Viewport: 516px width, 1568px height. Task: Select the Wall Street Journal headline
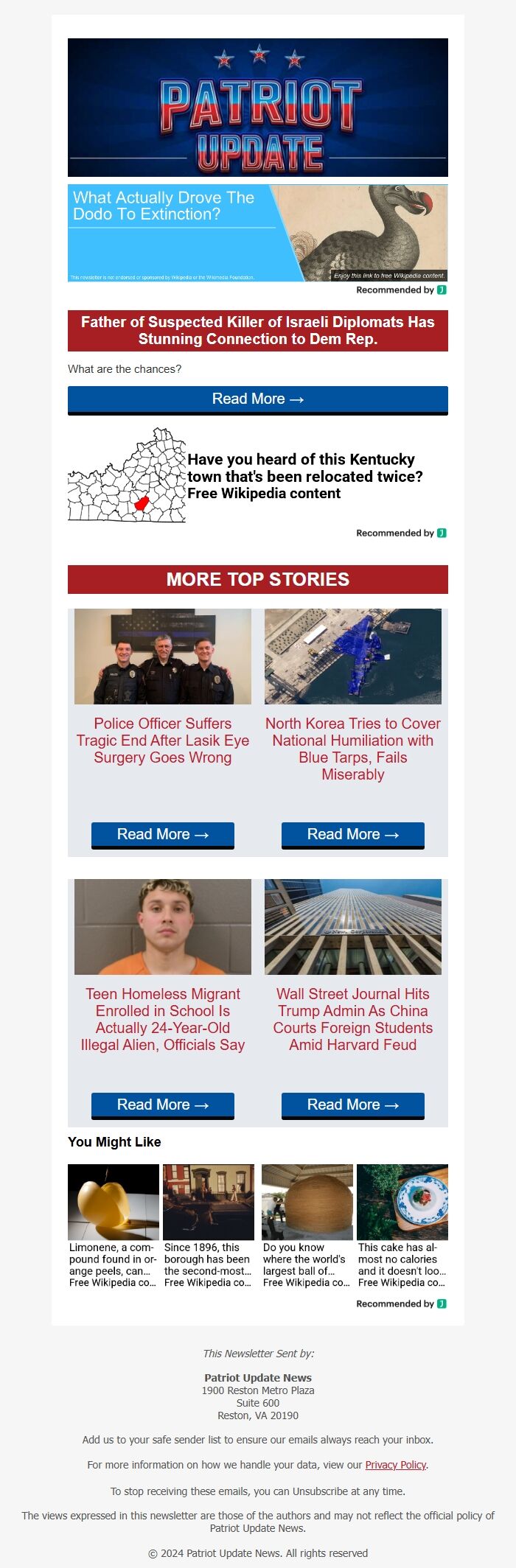pos(352,1019)
